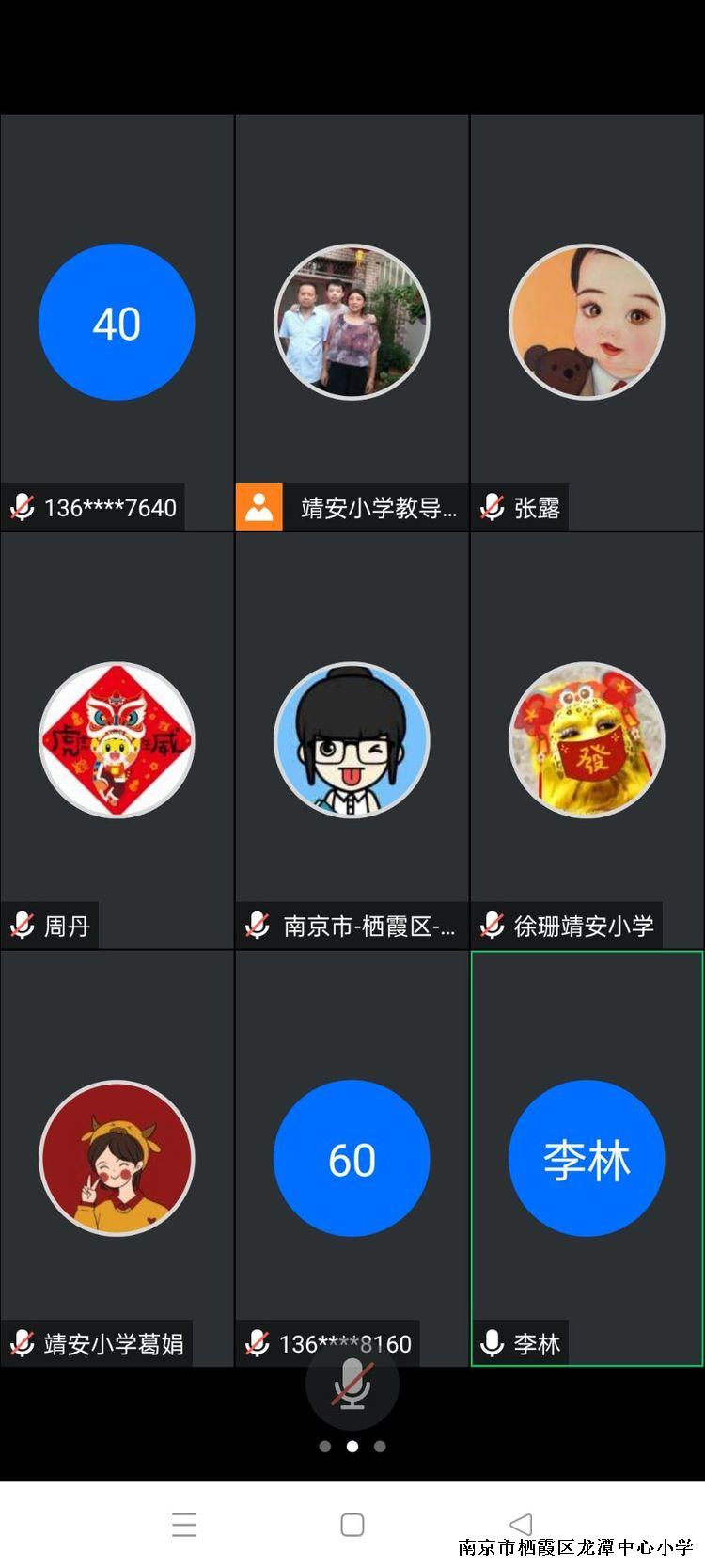The width and height of the screenshot is (705, 1568).
Task: Go to the home screen
Action: pos(352,1524)
